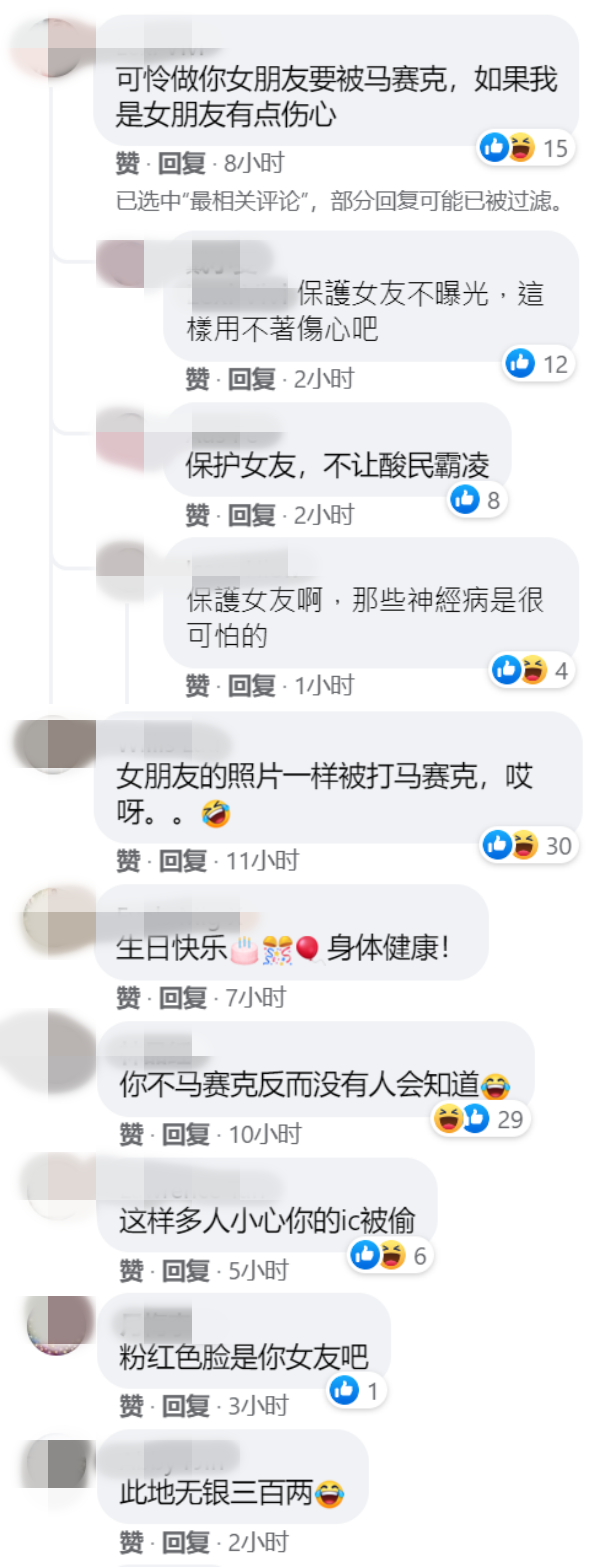
Task: Like the 生日快乐 身体健康 comment
Action: [x=127, y=997]
